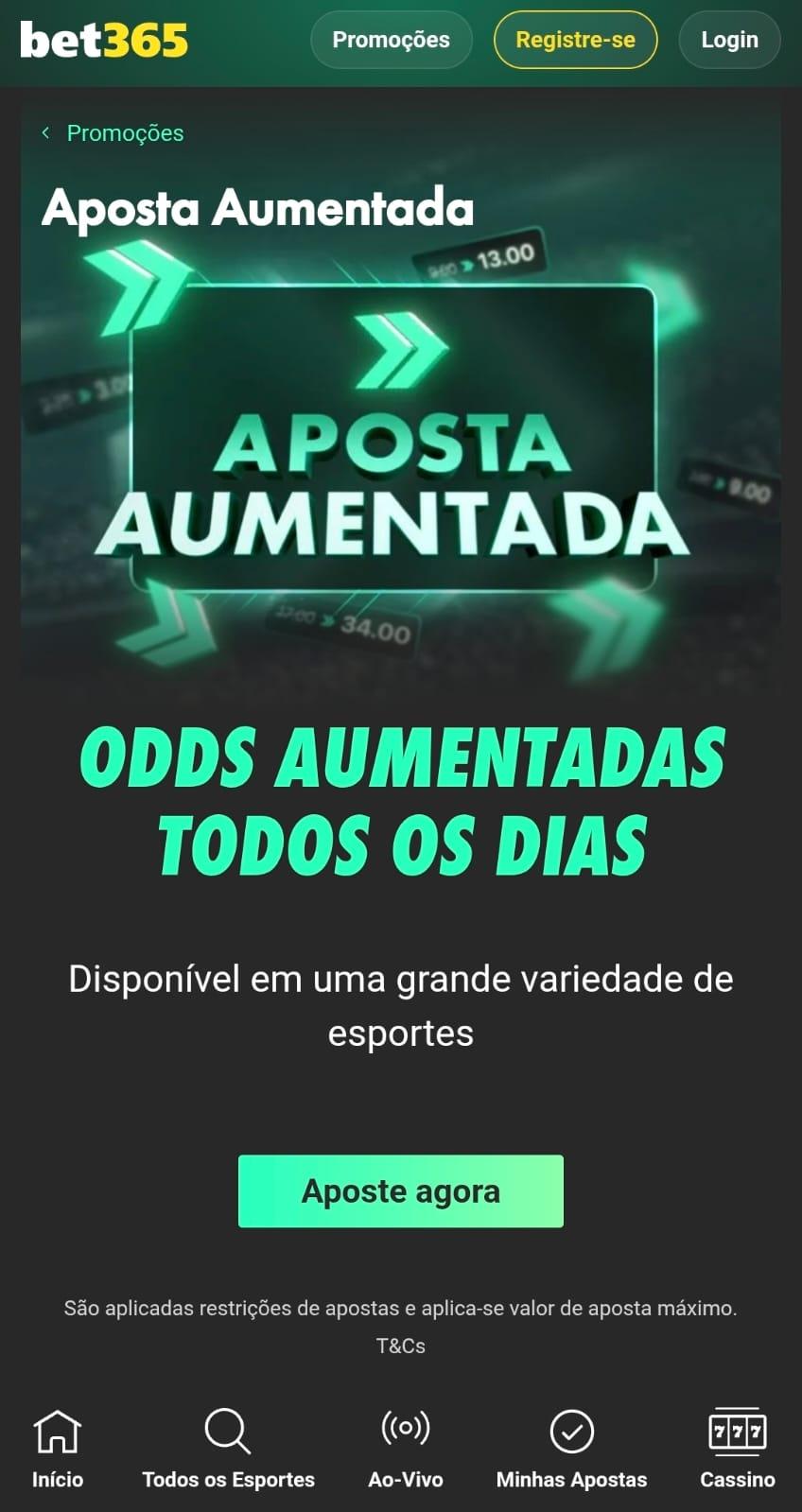Click Registre-se to create an account

(575, 40)
